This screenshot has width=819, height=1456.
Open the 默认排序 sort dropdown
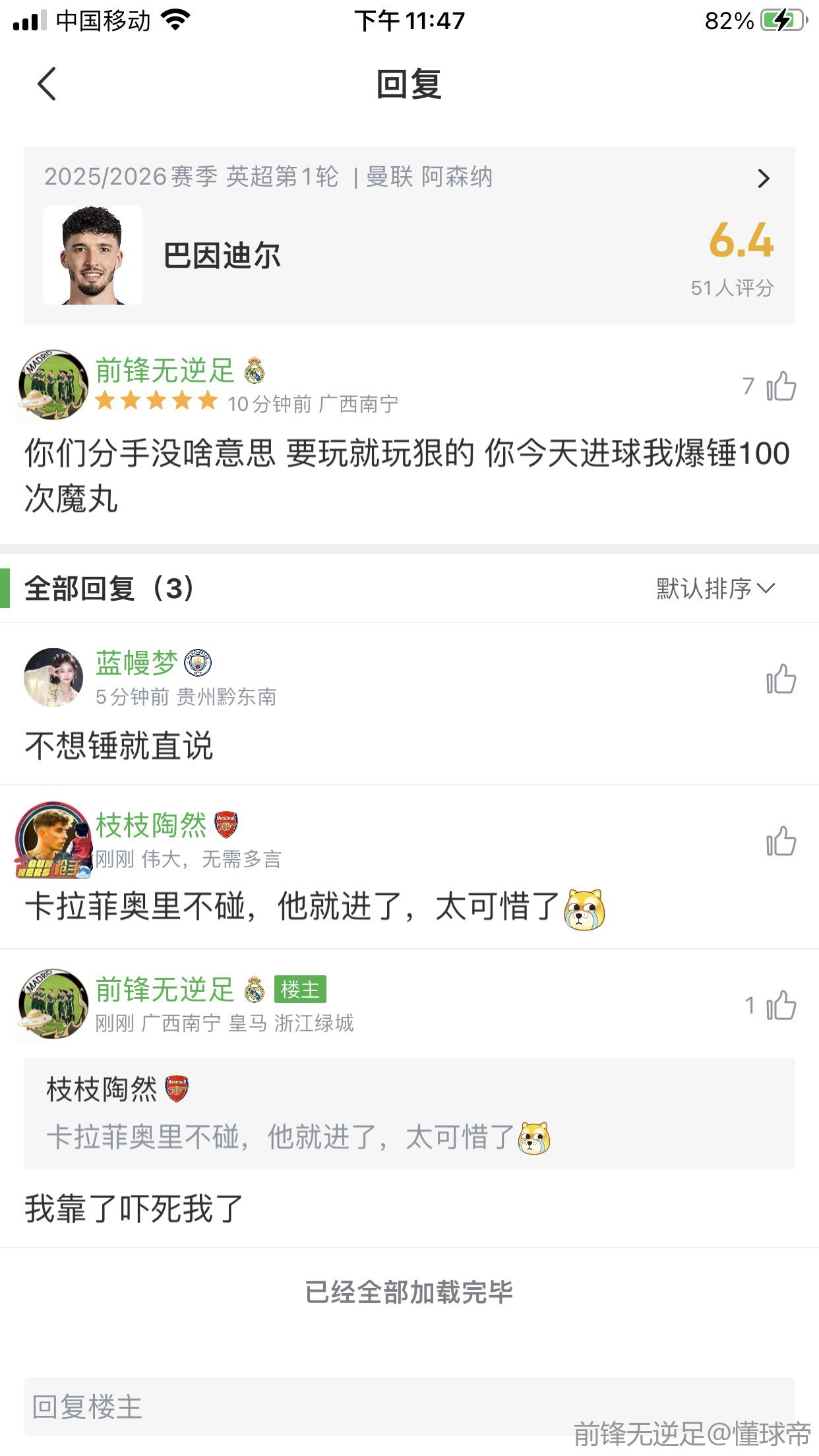(715, 588)
